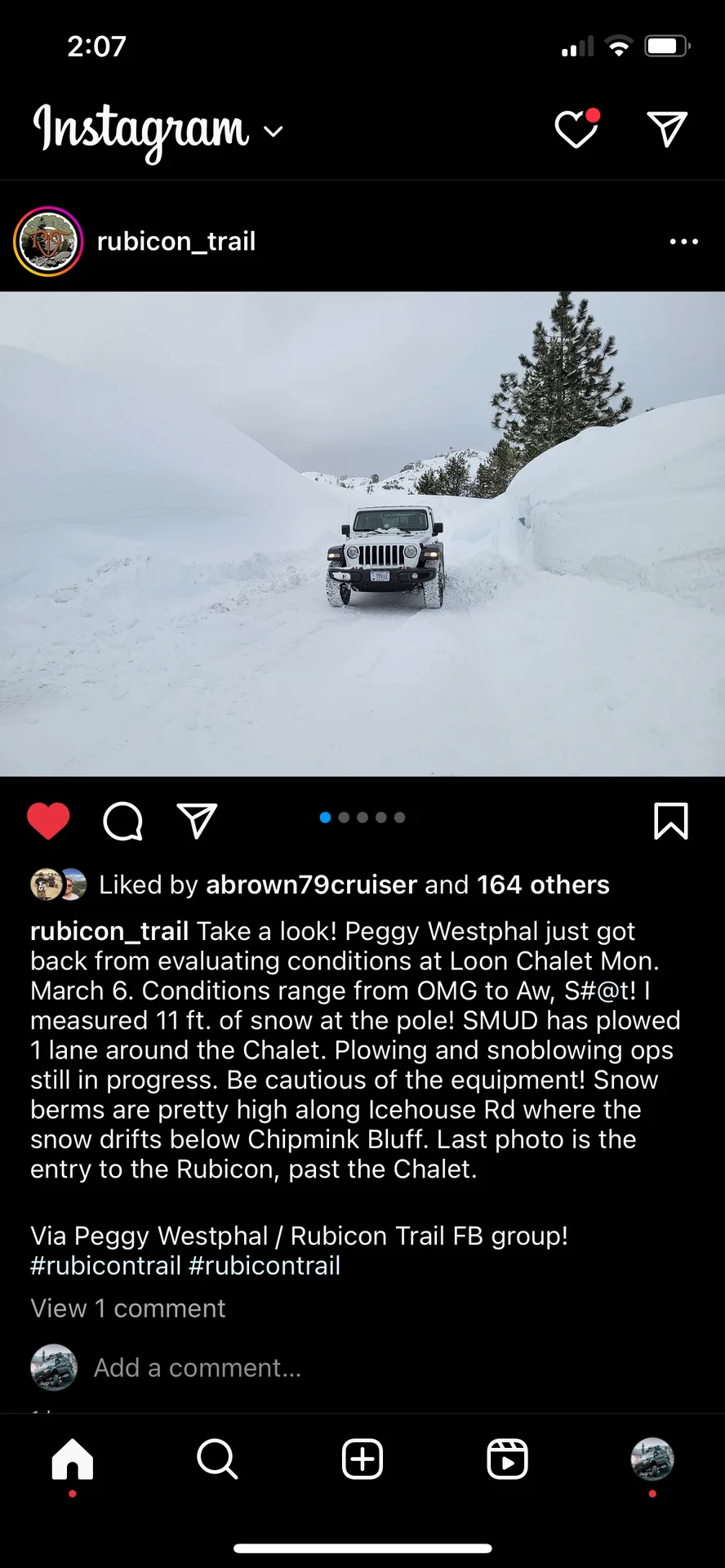The width and height of the screenshot is (725, 1568).
Task: Open the #rubicontrail hashtag
Action: coord(105,1266)
